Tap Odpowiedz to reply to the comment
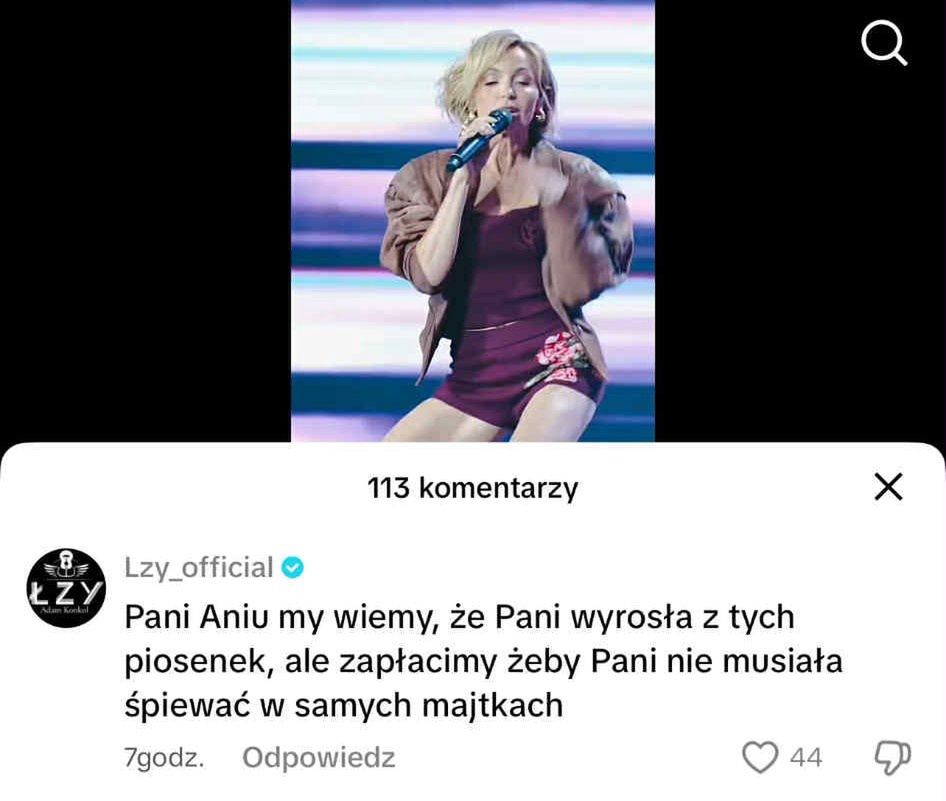946x801 pixels. pyautogui.click(x=319, y=758)
